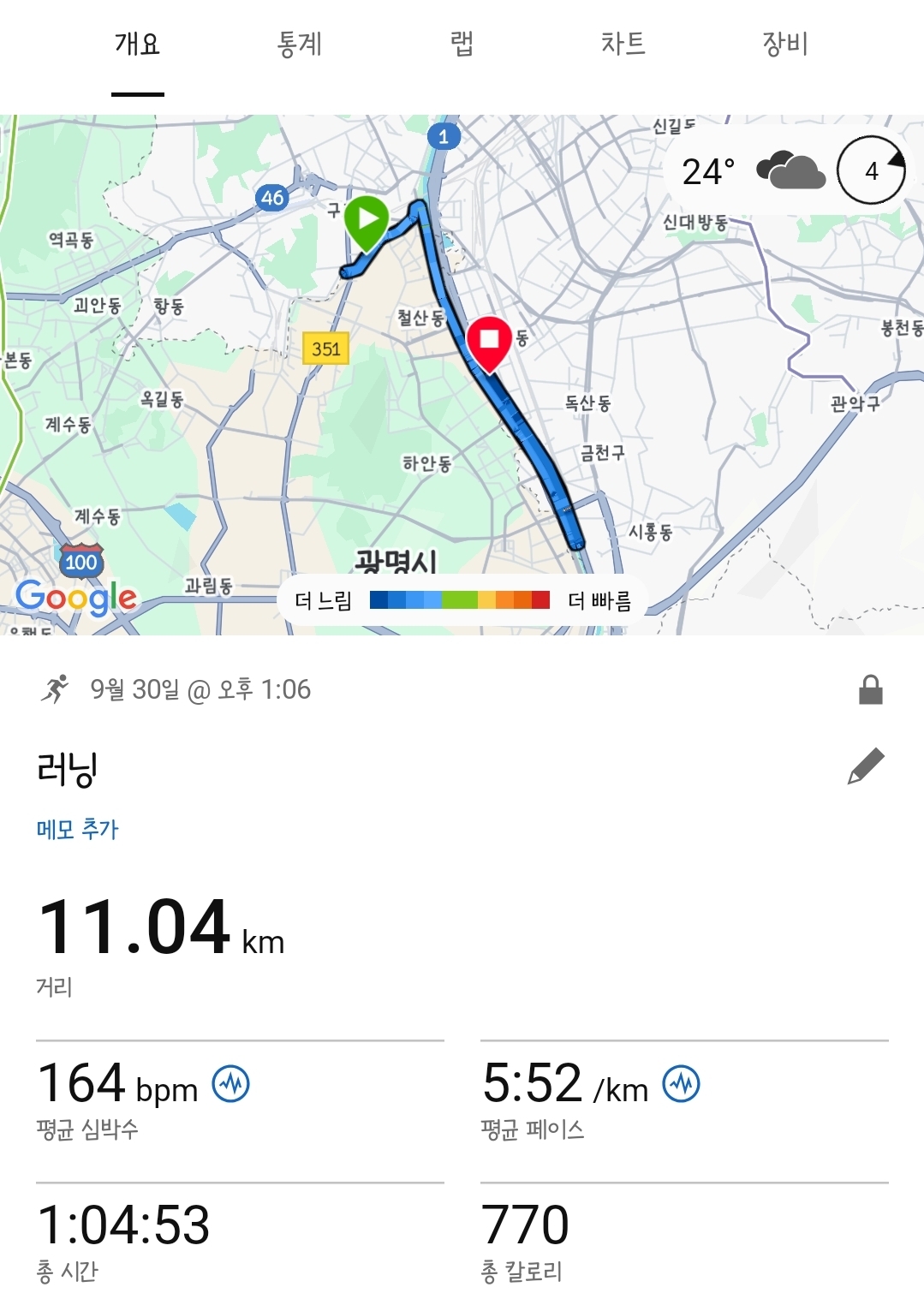The width and height of the screenshot is (924, 1311).
Task: Tap the info icon beside 164 bpm
Action: (x=231, y=1084)
